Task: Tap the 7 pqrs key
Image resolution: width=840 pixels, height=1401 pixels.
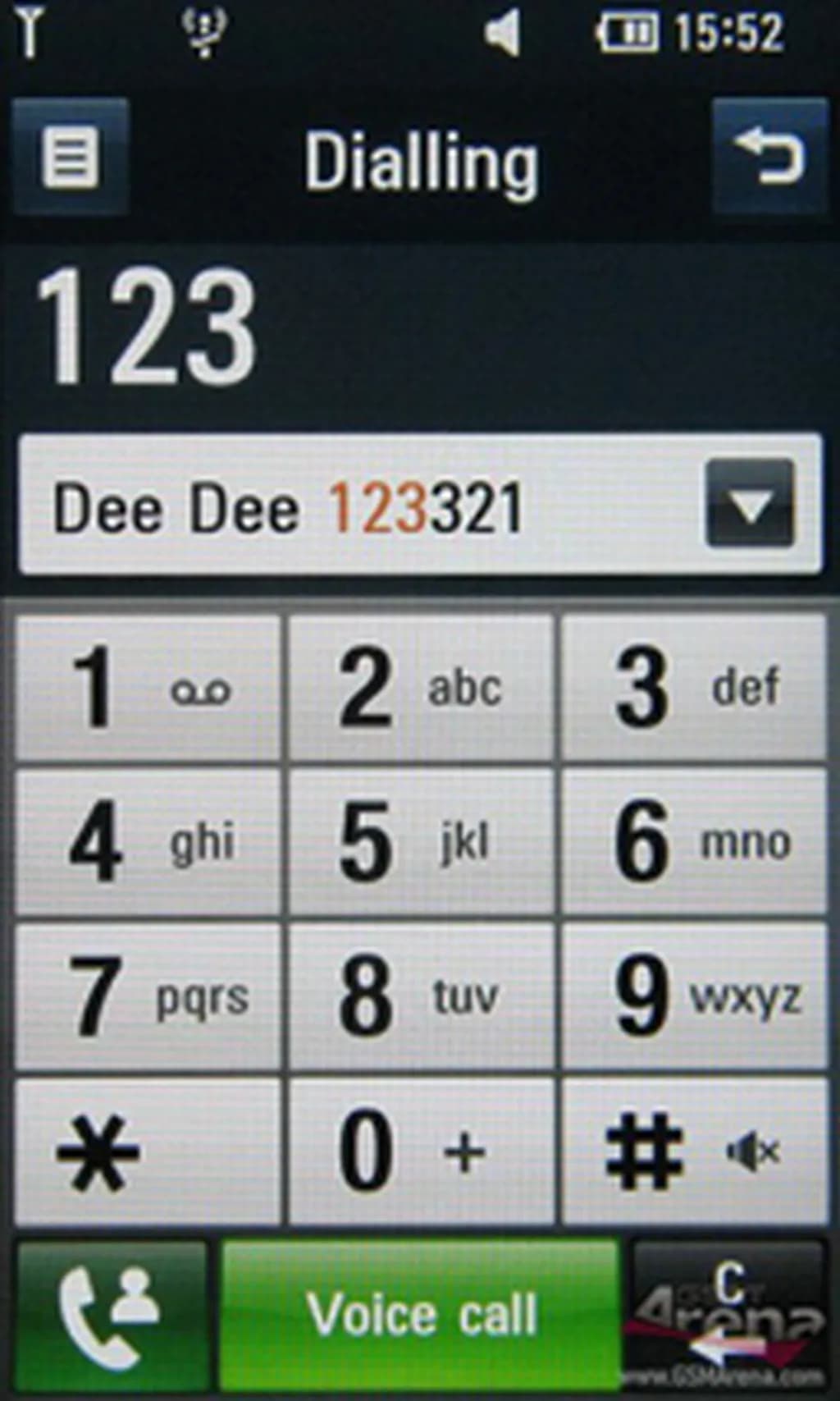Action: [148, 996]
